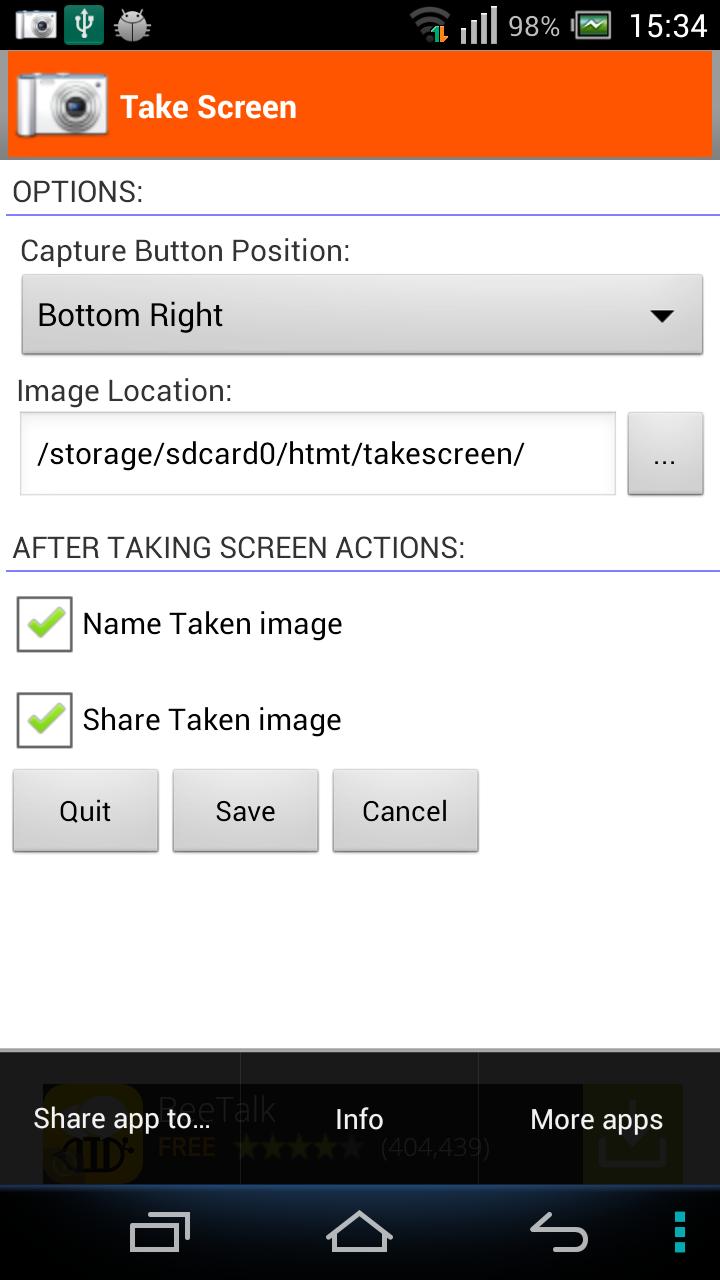
Task: Go back using system back button
Action: click(558, 1232)
